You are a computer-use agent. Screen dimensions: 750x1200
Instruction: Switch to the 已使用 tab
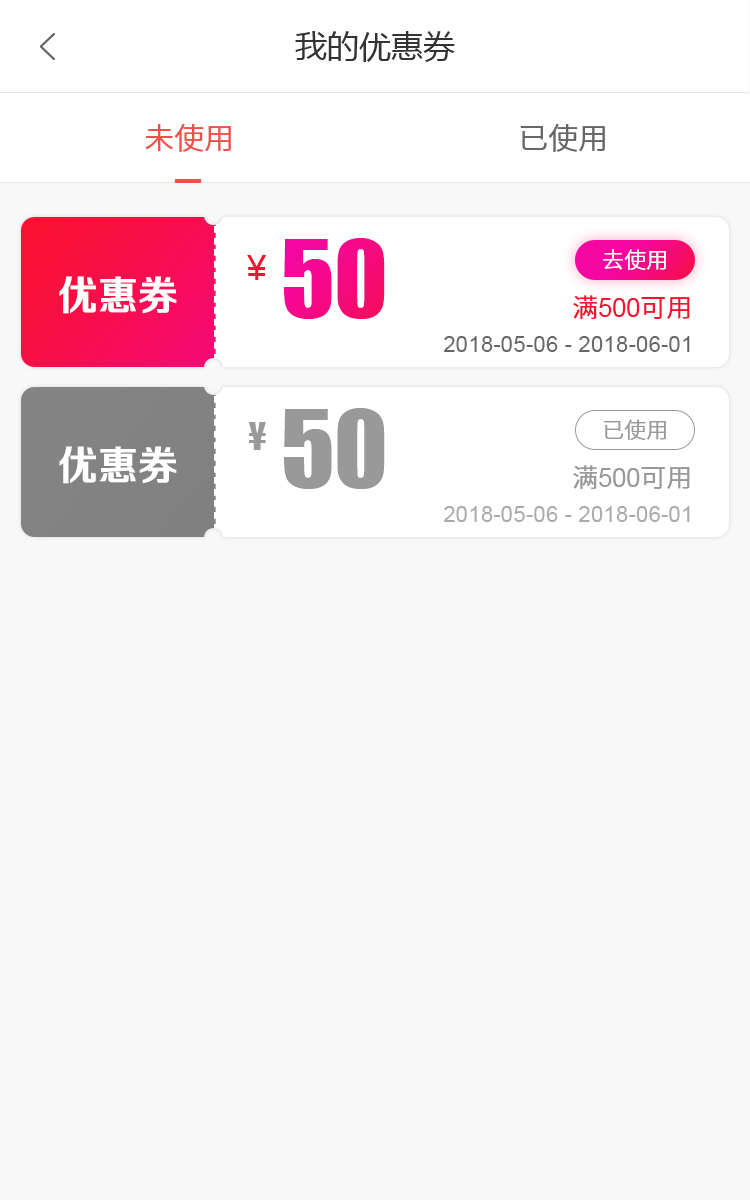[562, 138]
